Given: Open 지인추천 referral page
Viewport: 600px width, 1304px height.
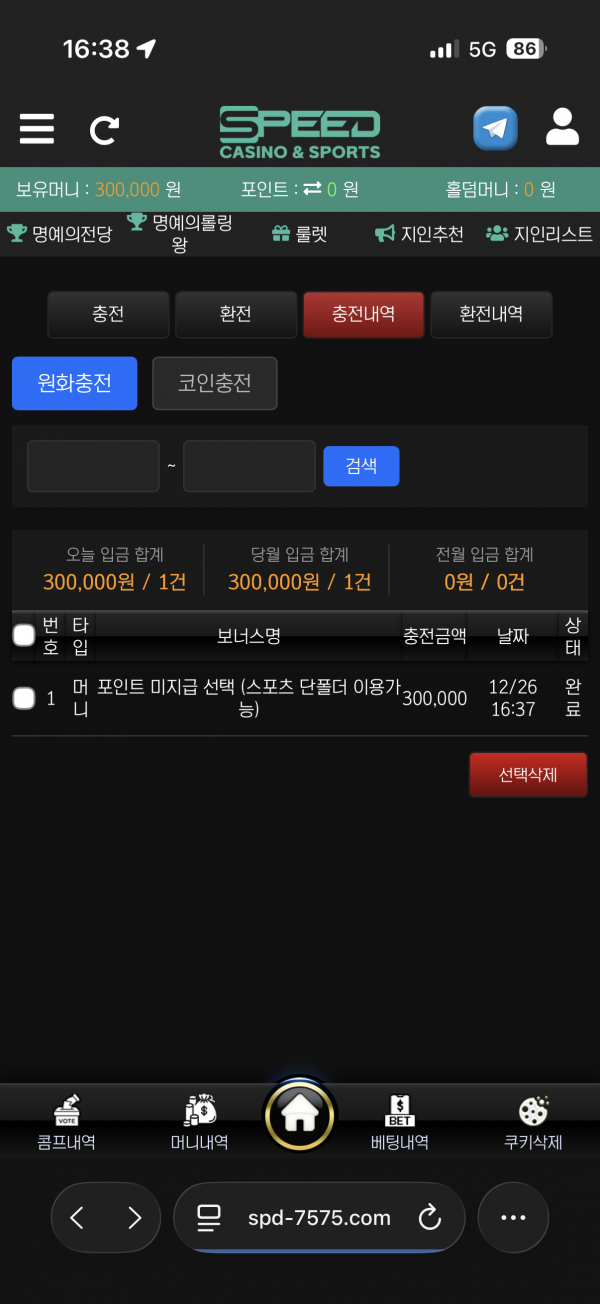Looking at the screenshot, I should point(420,234).
